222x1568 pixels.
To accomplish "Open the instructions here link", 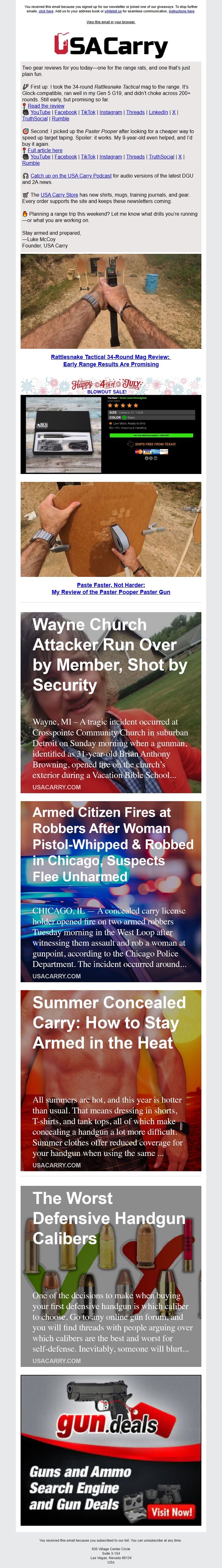I will 181,11.
